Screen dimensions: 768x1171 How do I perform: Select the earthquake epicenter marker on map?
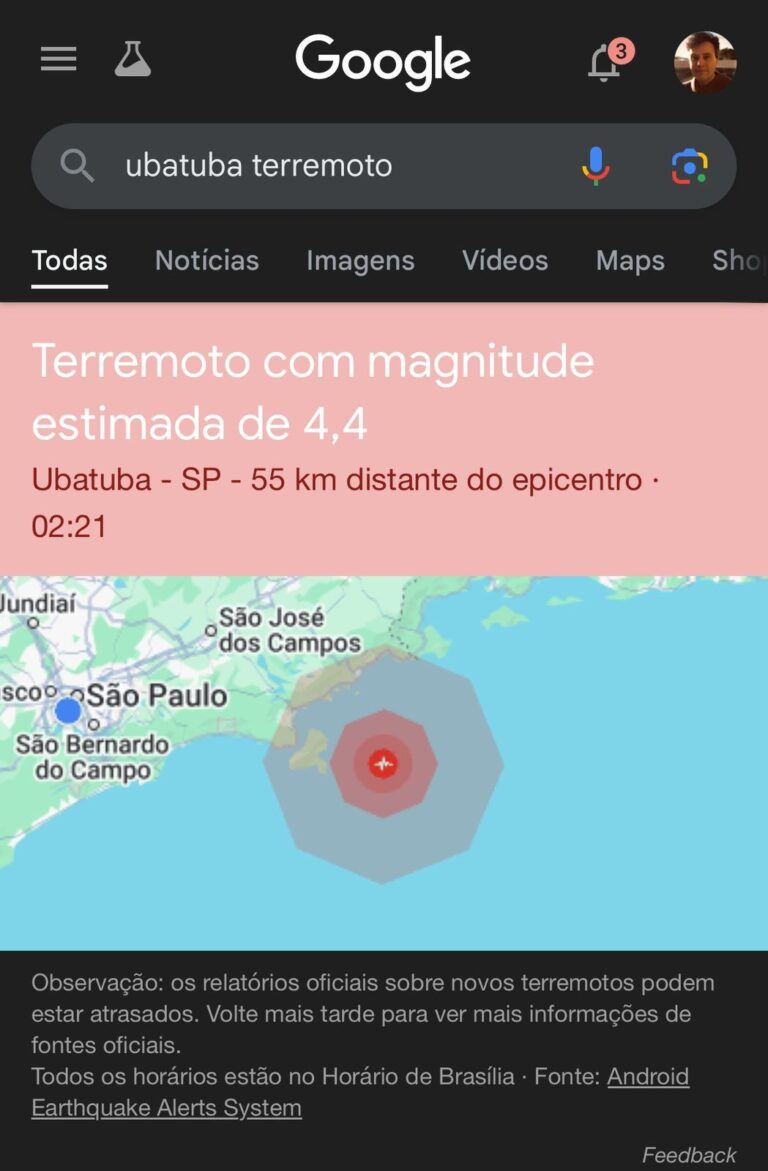[x=383, y=764]
